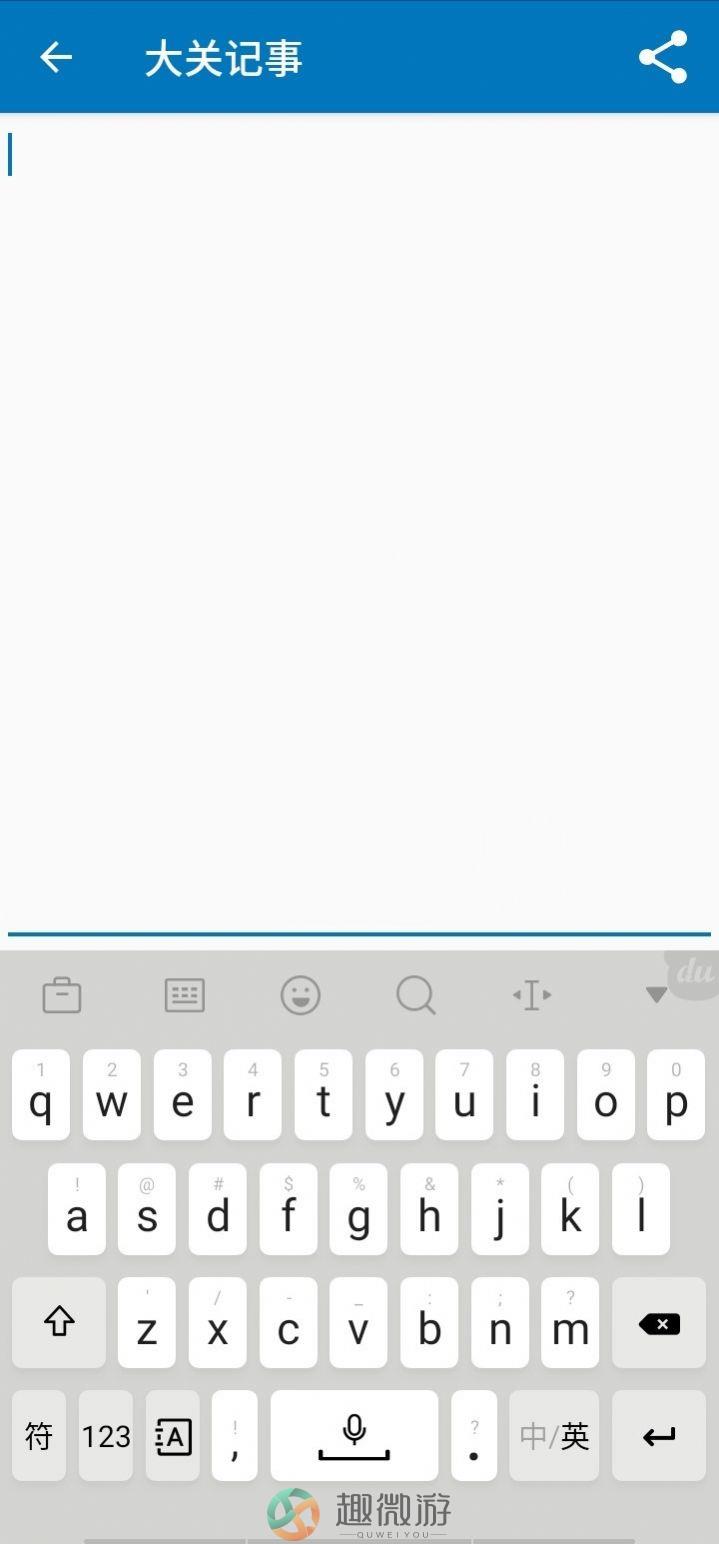
Task: Open the emoji panel
Action: [300, 995]
